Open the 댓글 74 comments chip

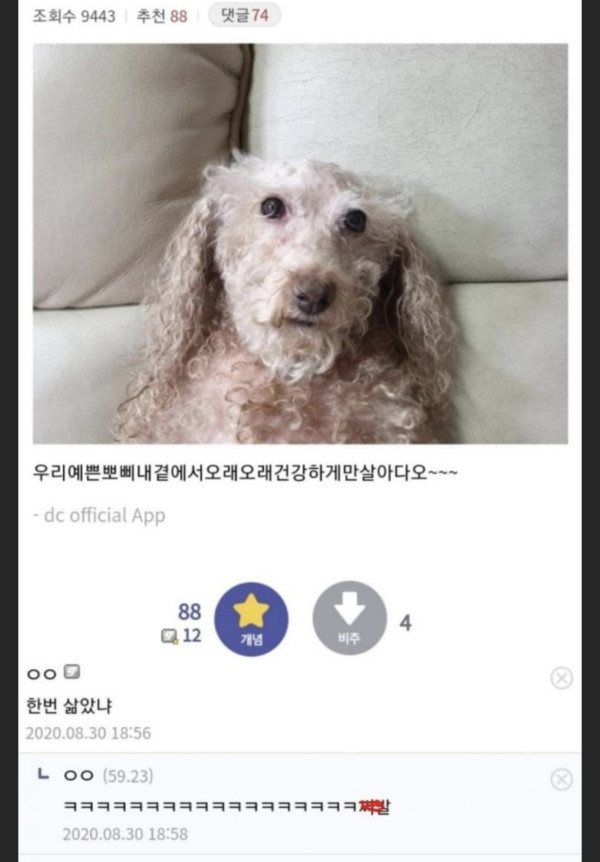(245, 15)
